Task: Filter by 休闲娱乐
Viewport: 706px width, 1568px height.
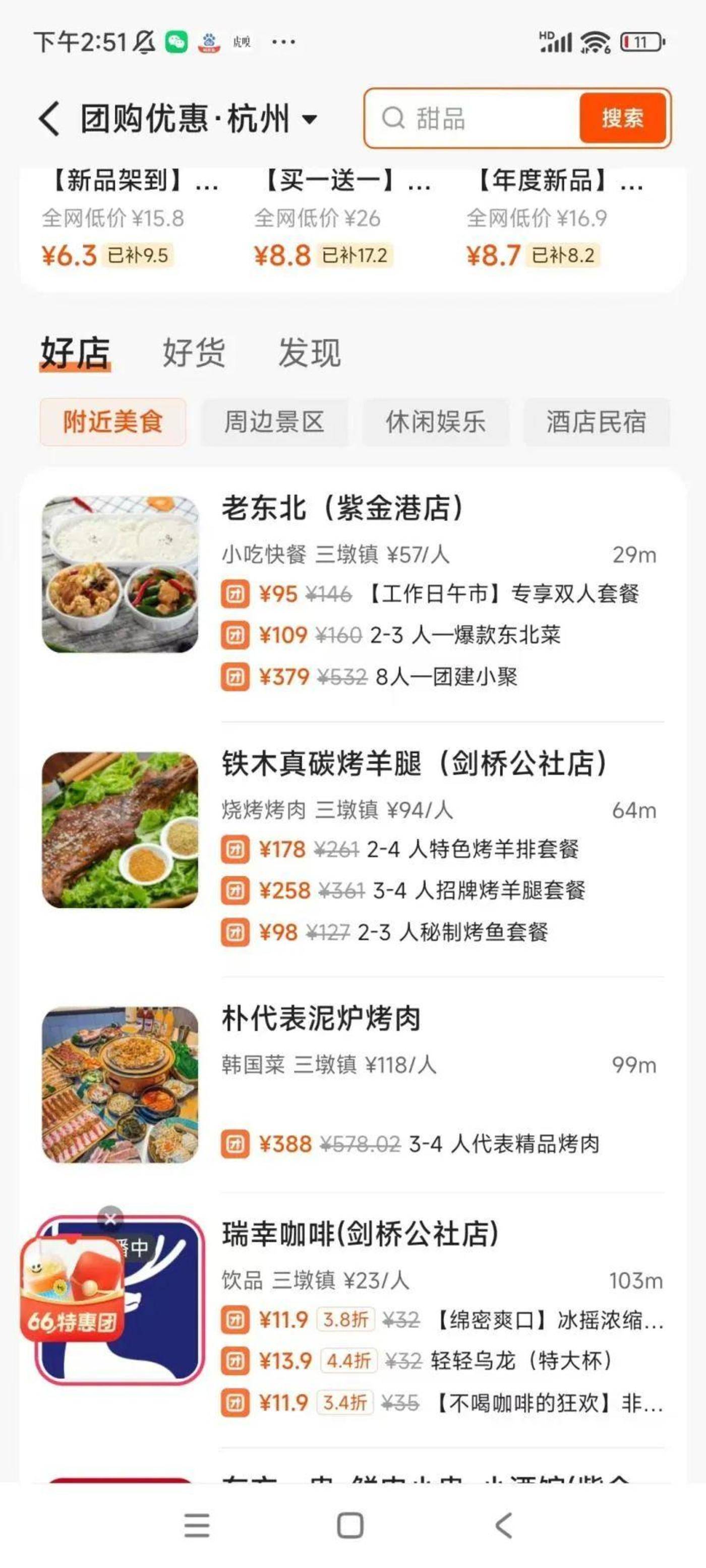Action: (x=436, y=422)
